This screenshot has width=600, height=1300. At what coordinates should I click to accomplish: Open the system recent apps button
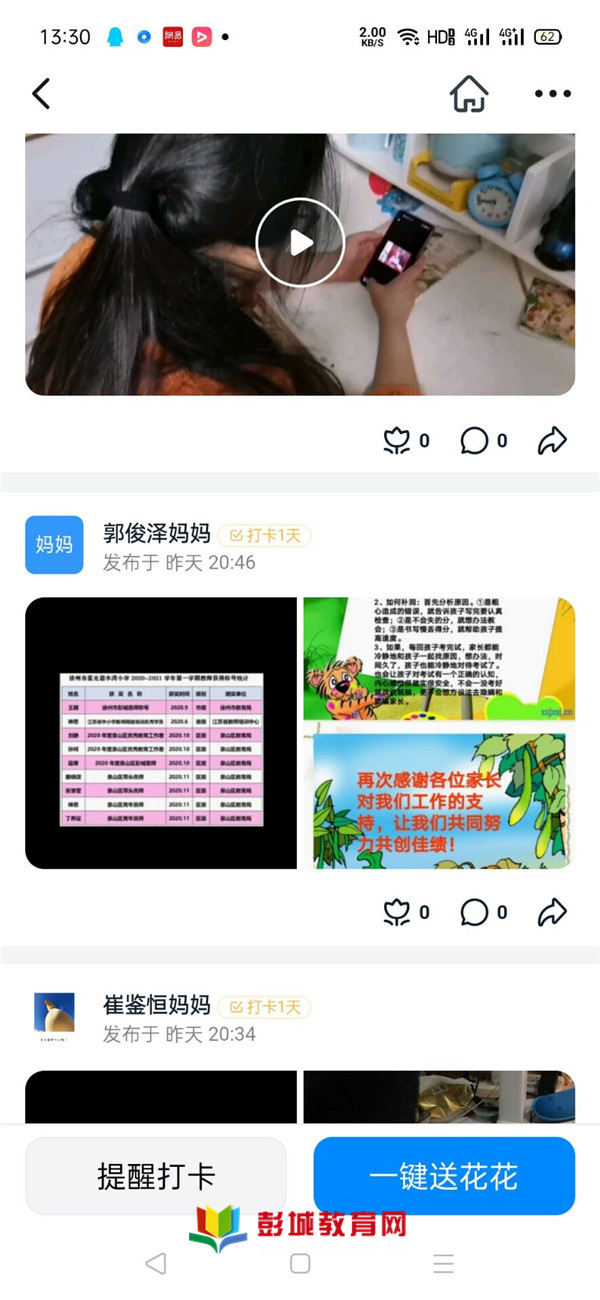[x=444, y=1263]
